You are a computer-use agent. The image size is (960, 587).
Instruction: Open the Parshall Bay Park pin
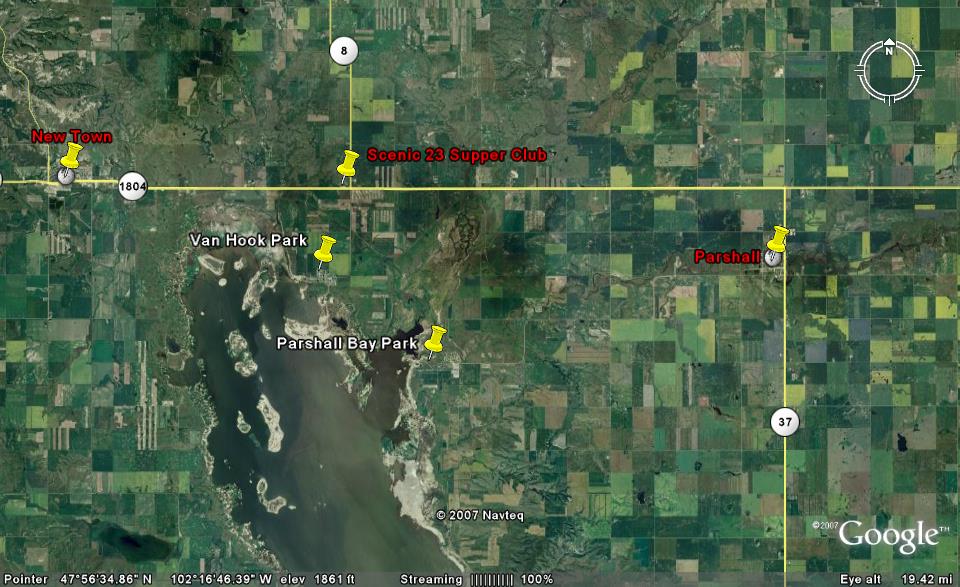click(435, 338)
